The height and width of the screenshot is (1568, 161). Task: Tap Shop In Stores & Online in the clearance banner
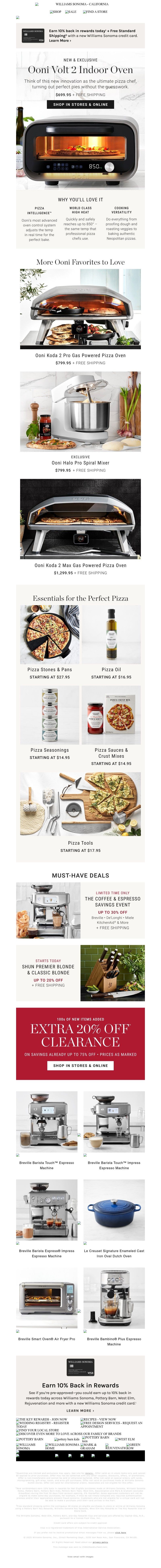point(80,1065)
